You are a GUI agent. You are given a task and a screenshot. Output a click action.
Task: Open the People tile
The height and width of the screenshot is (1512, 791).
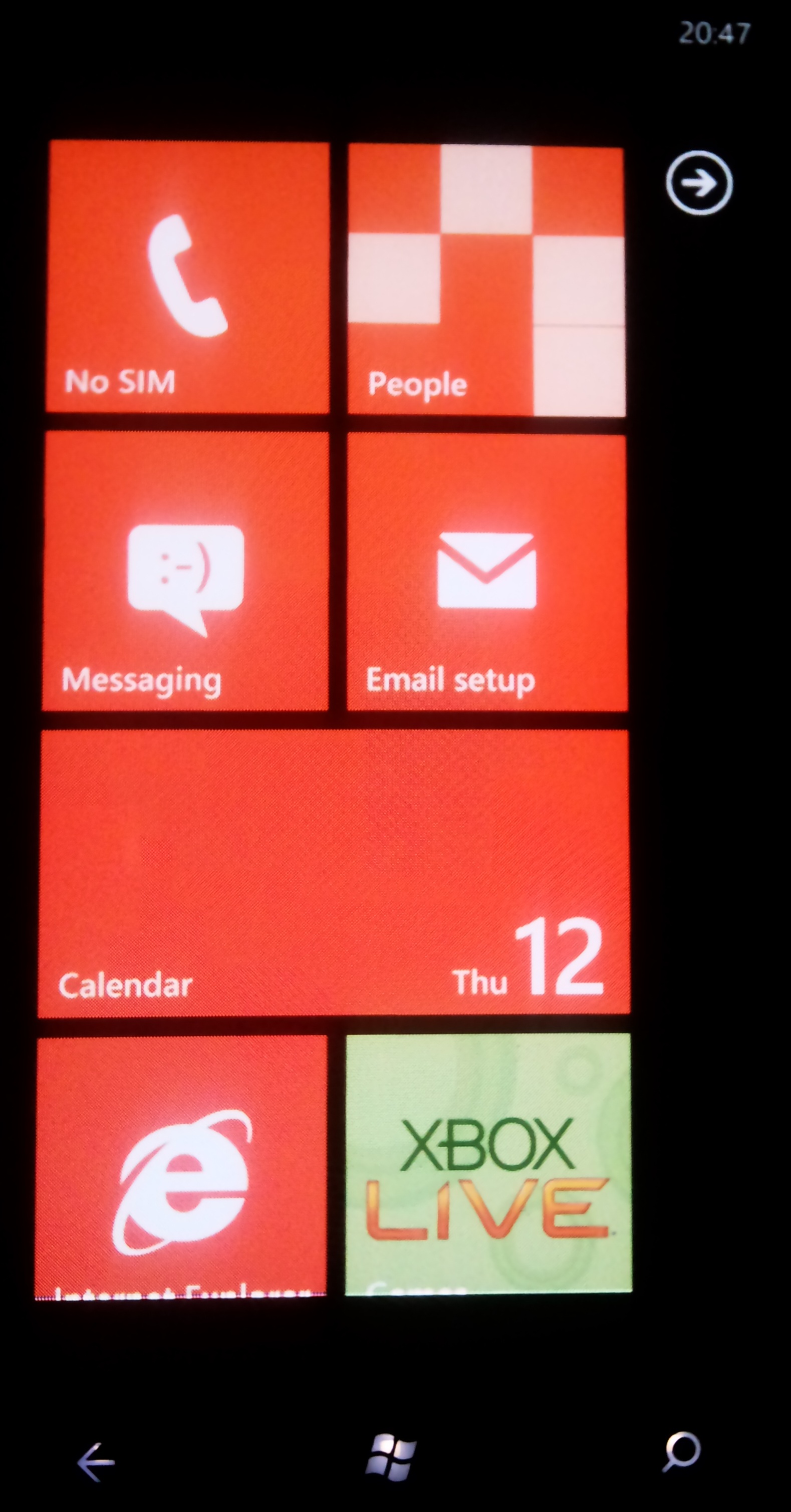(x=486, y=281)
